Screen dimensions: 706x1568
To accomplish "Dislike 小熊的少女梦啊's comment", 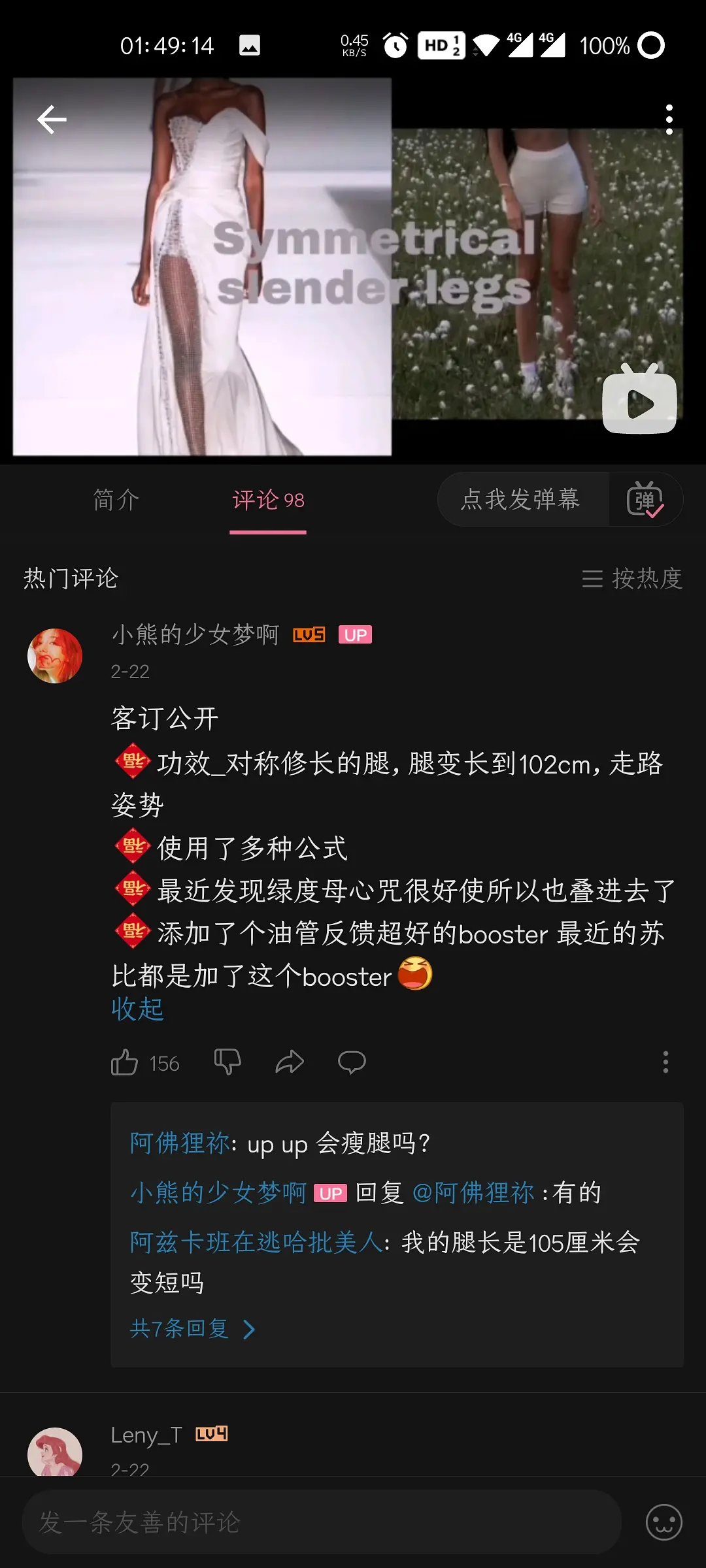I will coord(227,1062).
